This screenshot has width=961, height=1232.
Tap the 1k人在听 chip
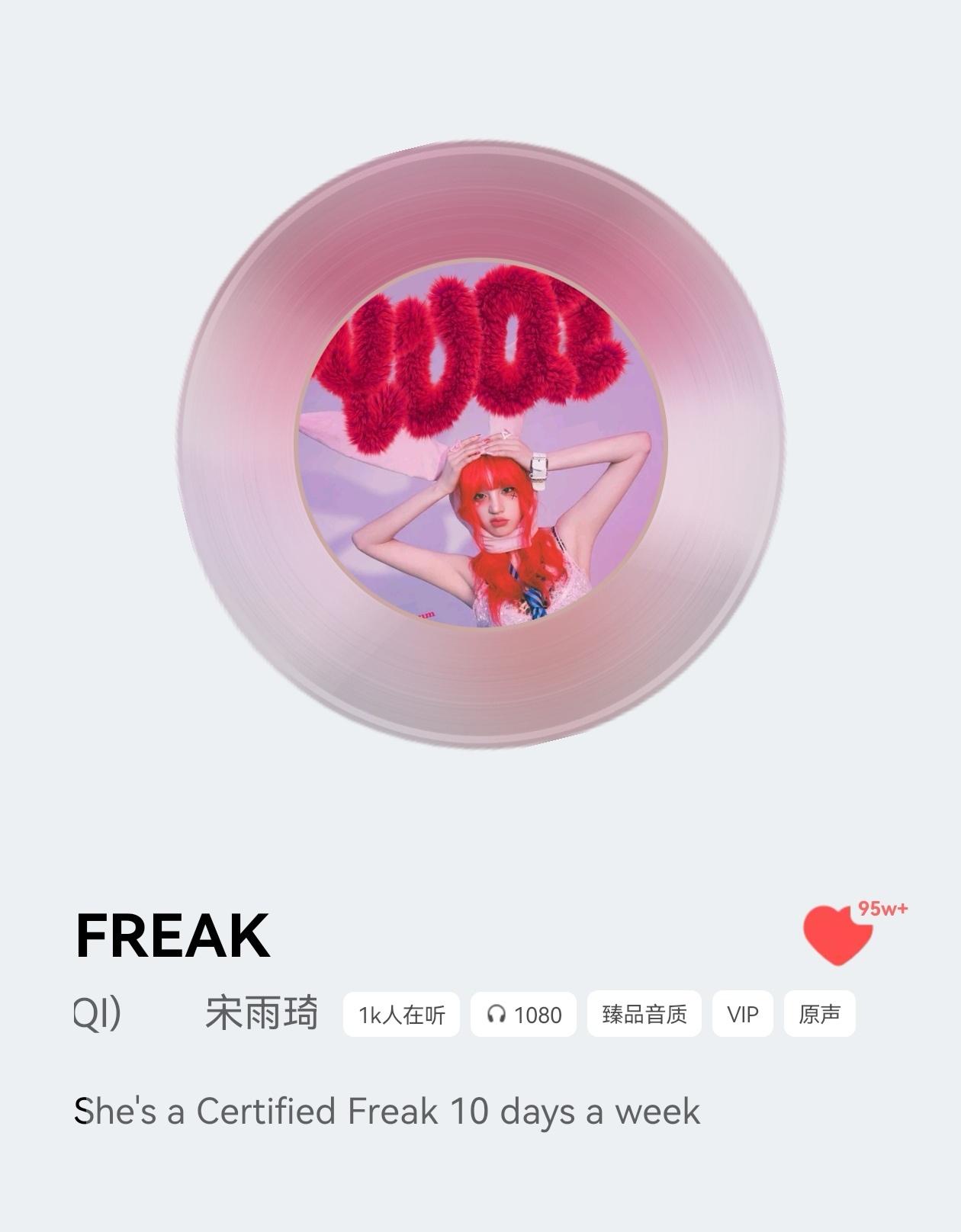click(x=401, y=1015)
